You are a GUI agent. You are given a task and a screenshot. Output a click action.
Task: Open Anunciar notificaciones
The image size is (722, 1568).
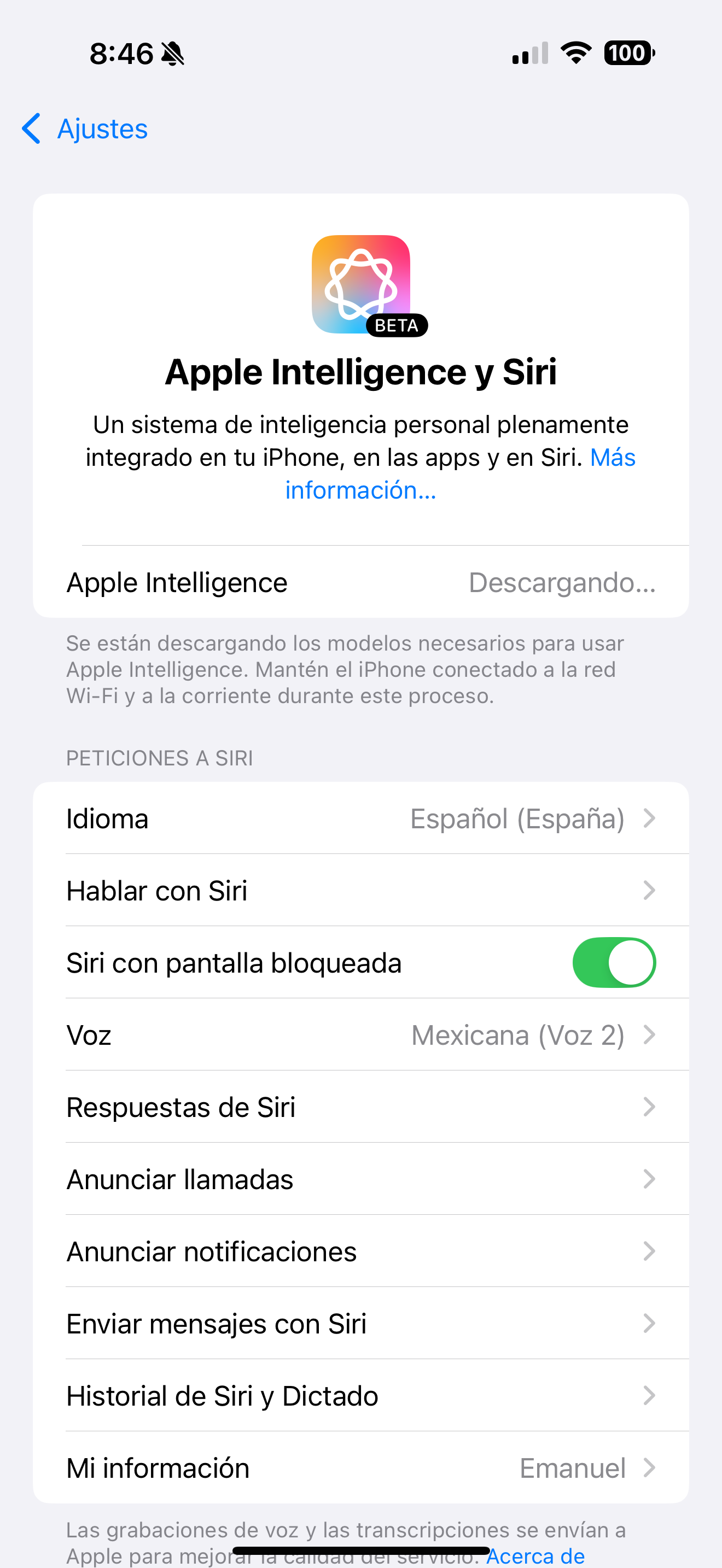(x=360, y=1251)
